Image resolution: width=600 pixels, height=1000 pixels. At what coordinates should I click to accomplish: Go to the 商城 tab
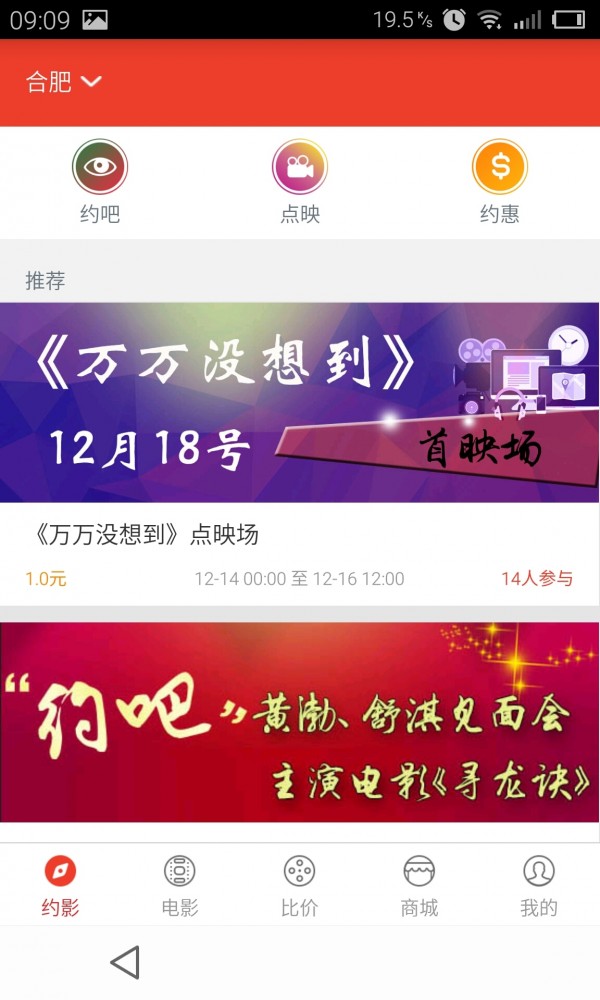tap(419, 886)
